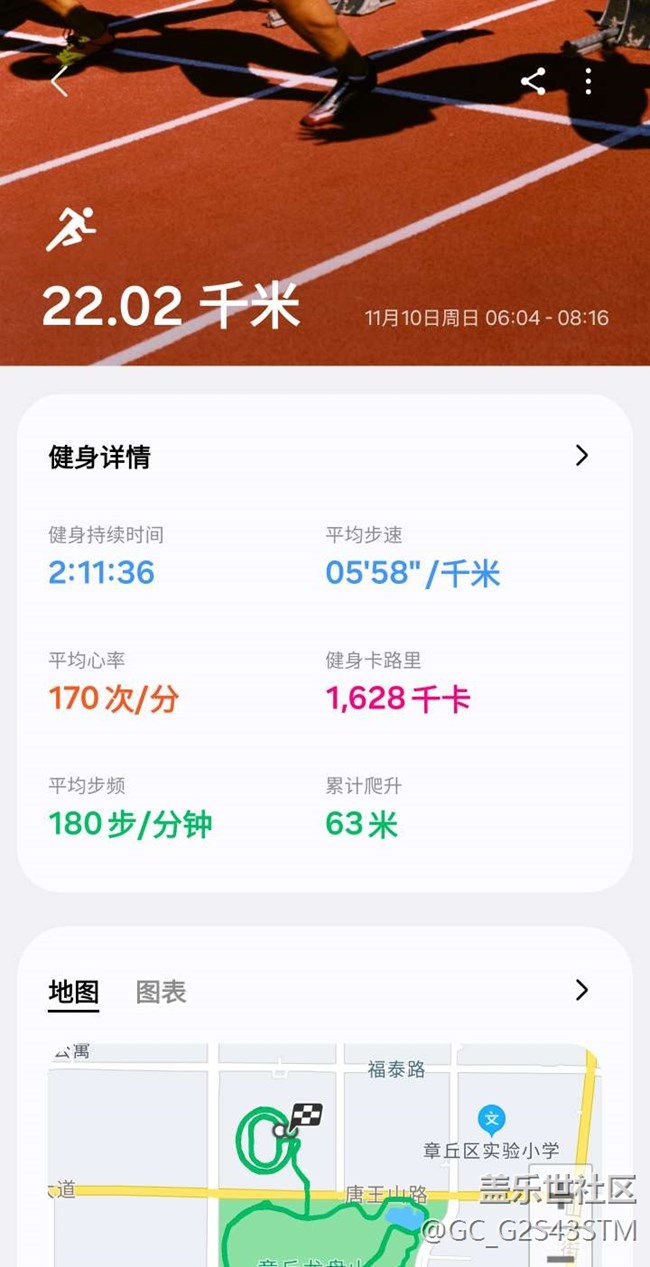
Task: Open the three-dot overflow menu
Action: coord(588,82)
